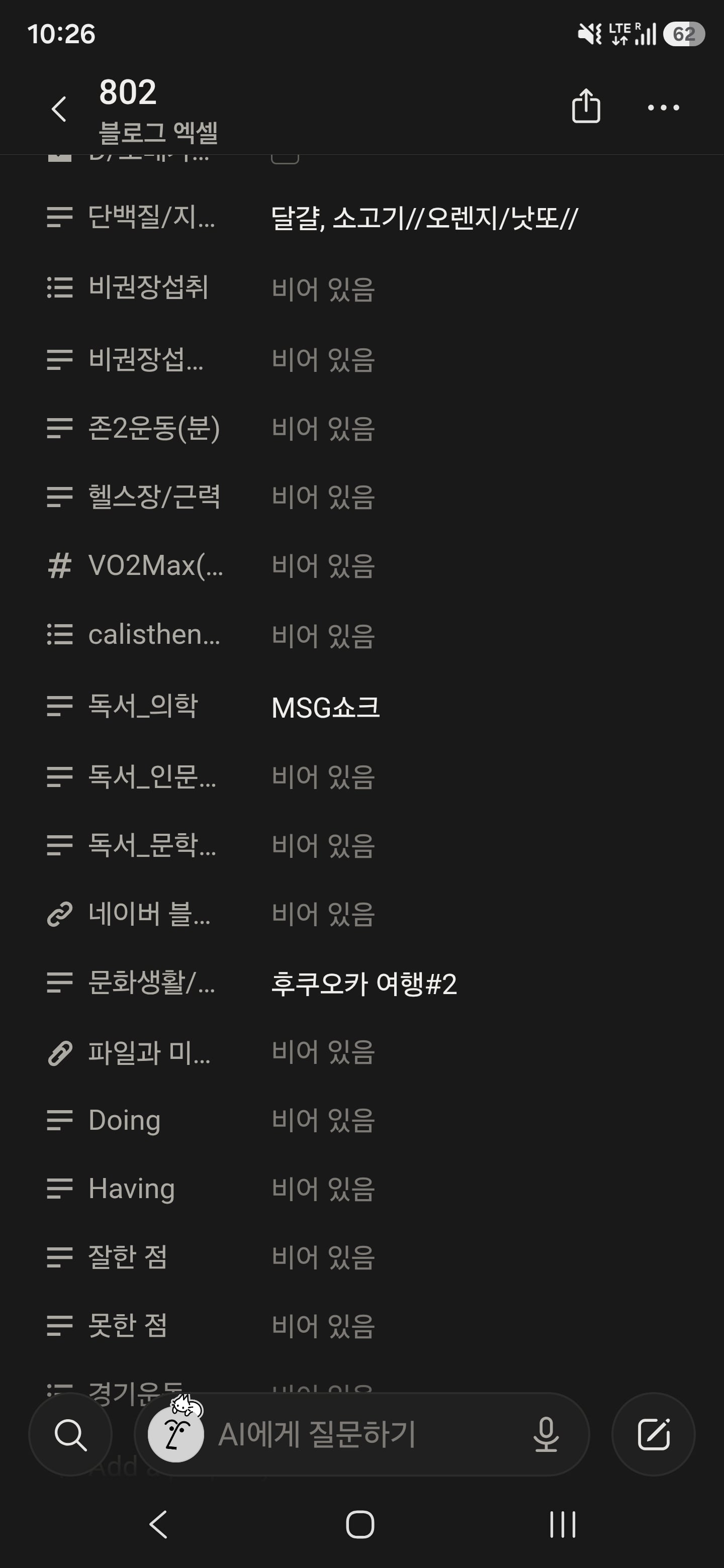
Task: Edit the 독서_의학 property MSG쇼크
Action: point(326,707)
